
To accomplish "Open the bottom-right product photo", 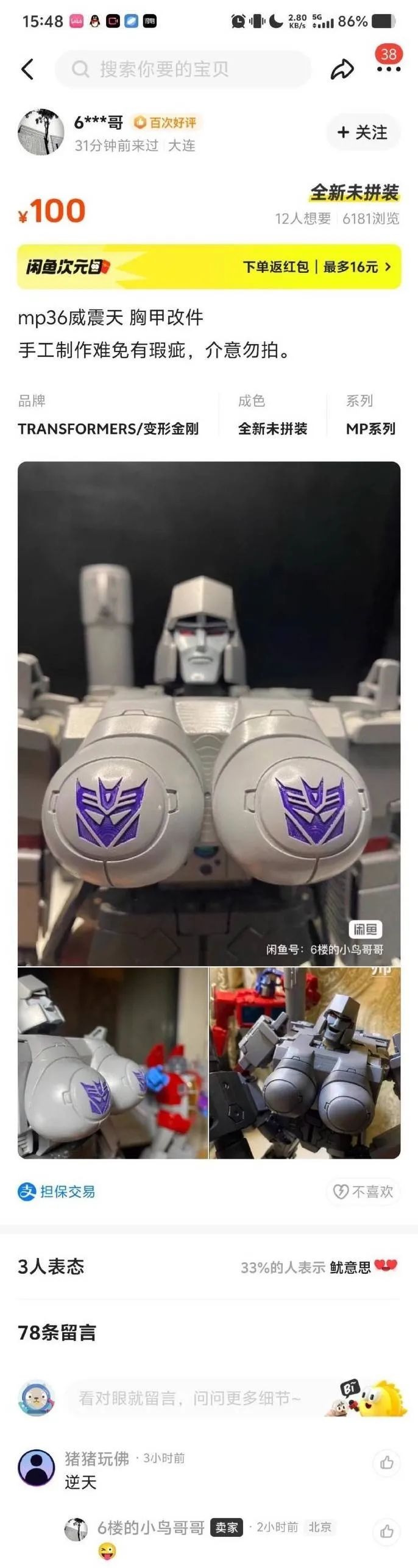I will 305,1062.
